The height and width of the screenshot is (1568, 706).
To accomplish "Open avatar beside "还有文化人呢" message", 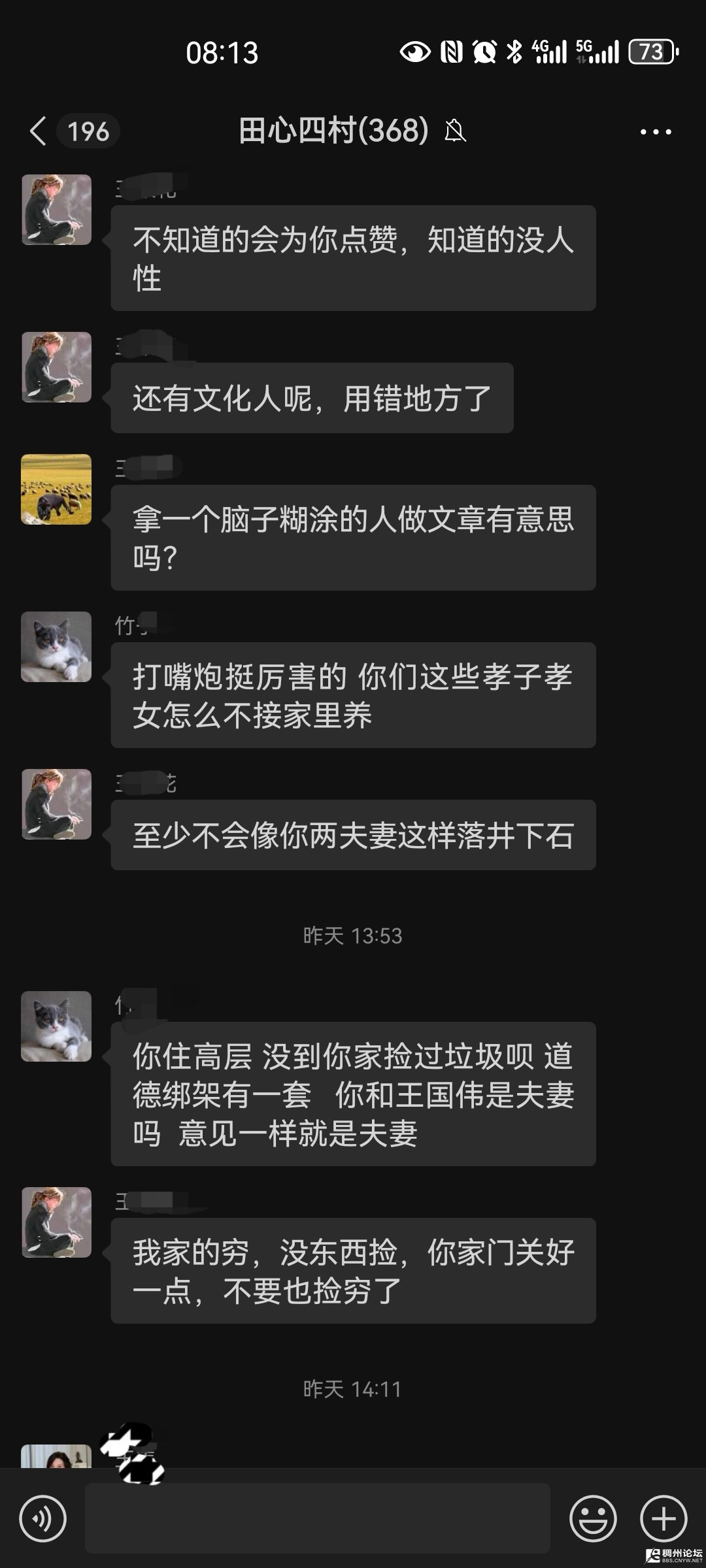I will point(57,367).
